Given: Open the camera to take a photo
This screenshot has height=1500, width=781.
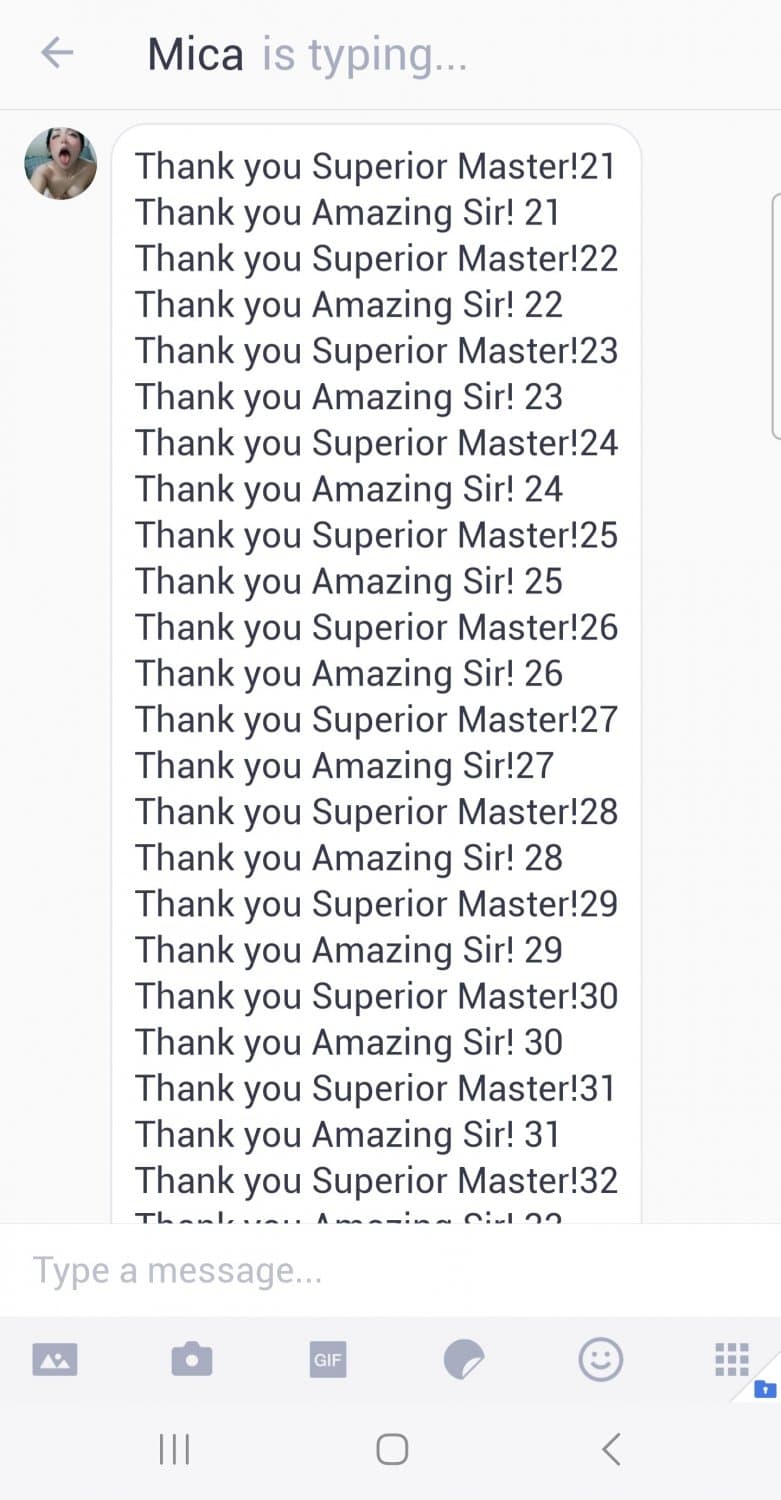Looking at the screenshot, I should coord(191,1360).
